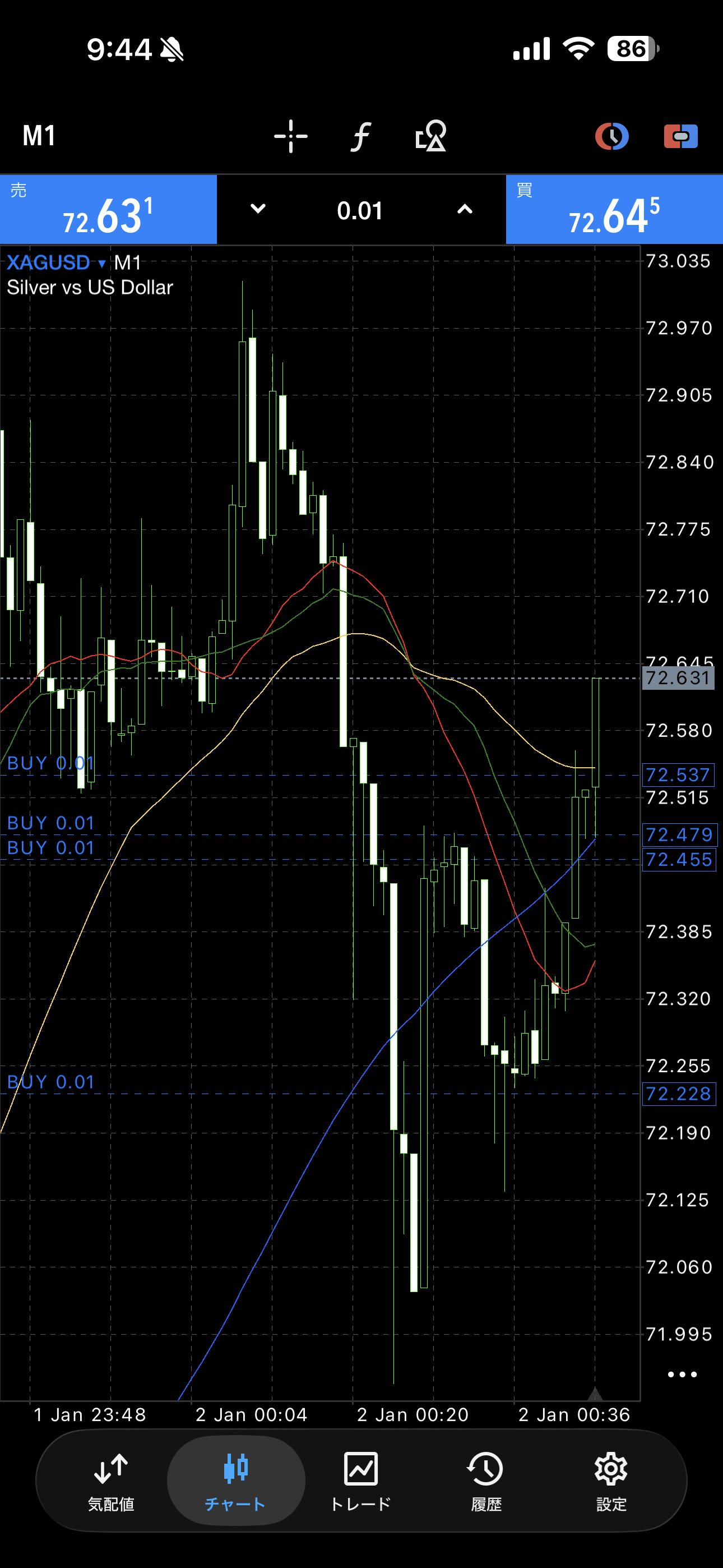Buy at the 72.645 price
The height and width of the screenshot is (1568, 723).
coord(614,210)
